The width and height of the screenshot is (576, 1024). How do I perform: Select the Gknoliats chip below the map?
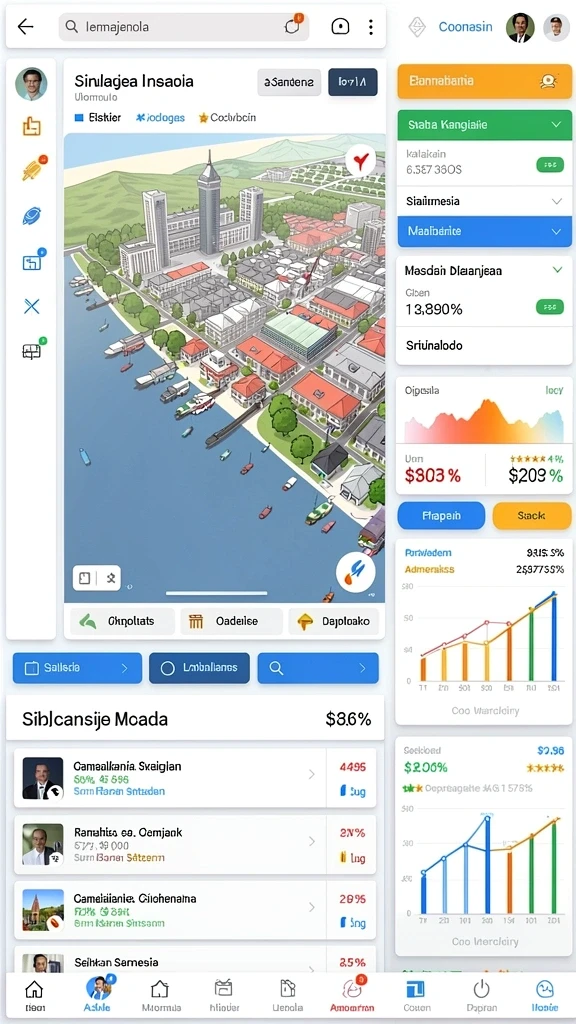coord(122,622)
